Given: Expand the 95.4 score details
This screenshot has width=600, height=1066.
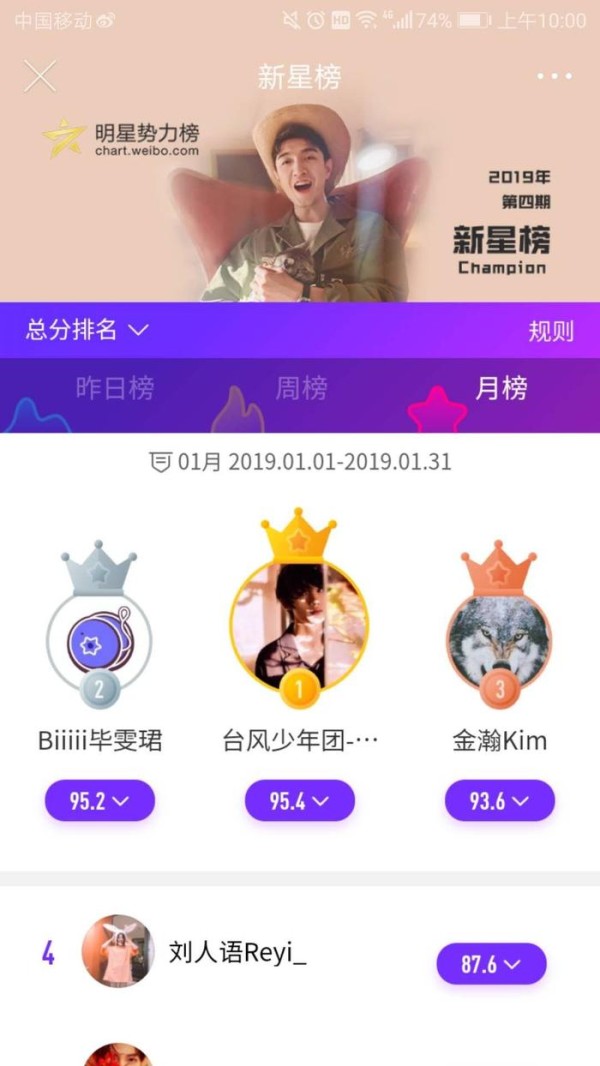Looking at the screenshot, I should (299, 801).
